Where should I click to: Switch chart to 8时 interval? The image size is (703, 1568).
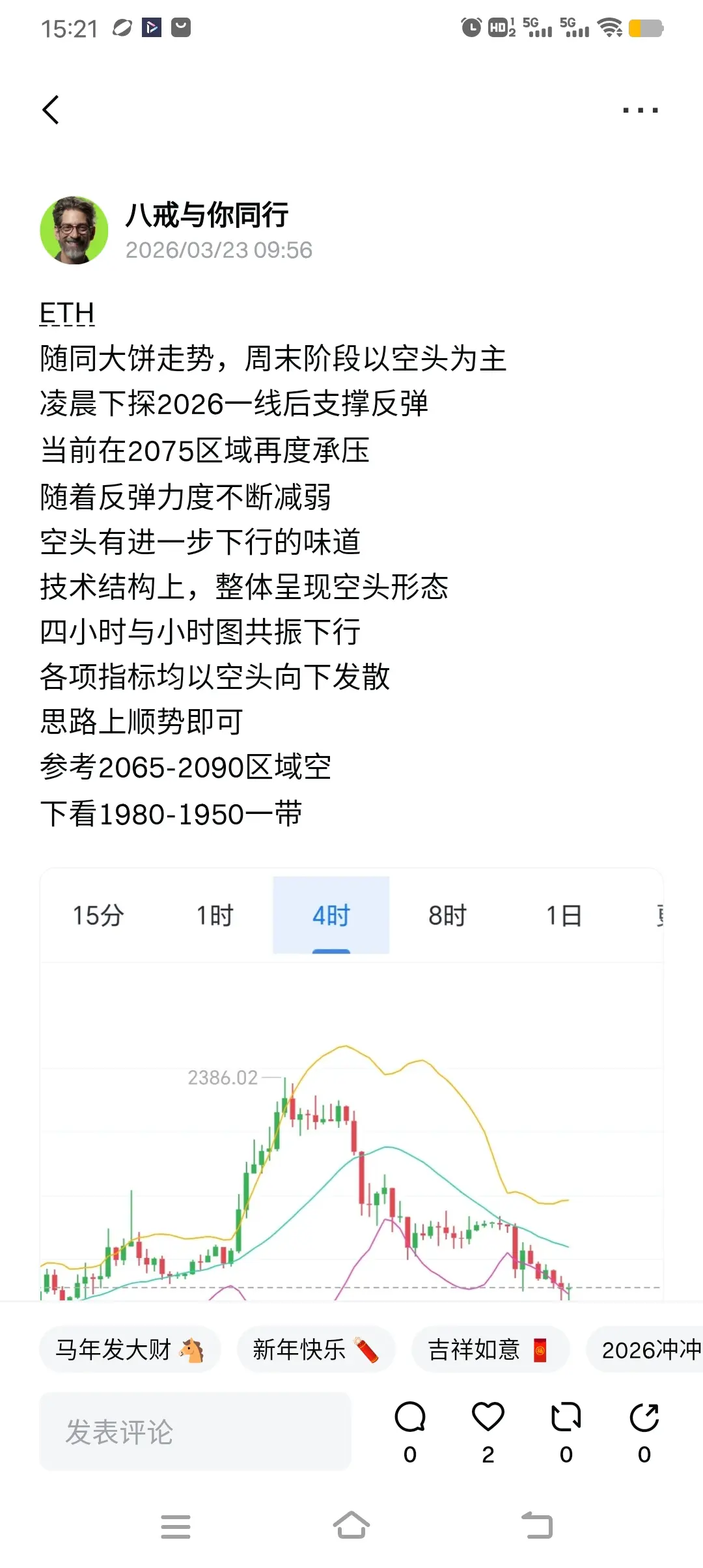[447, 916]
